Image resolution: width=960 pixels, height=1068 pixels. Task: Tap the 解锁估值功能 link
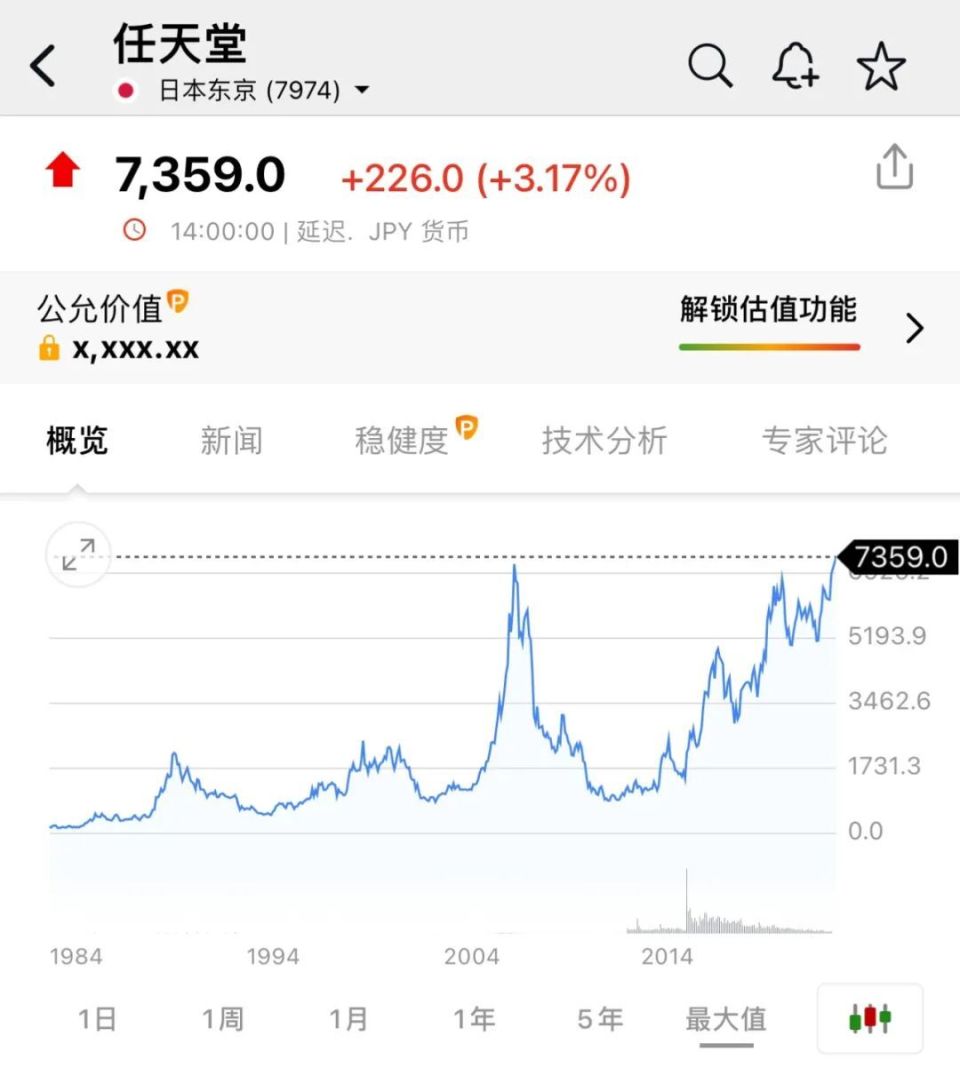click(768, 311)
